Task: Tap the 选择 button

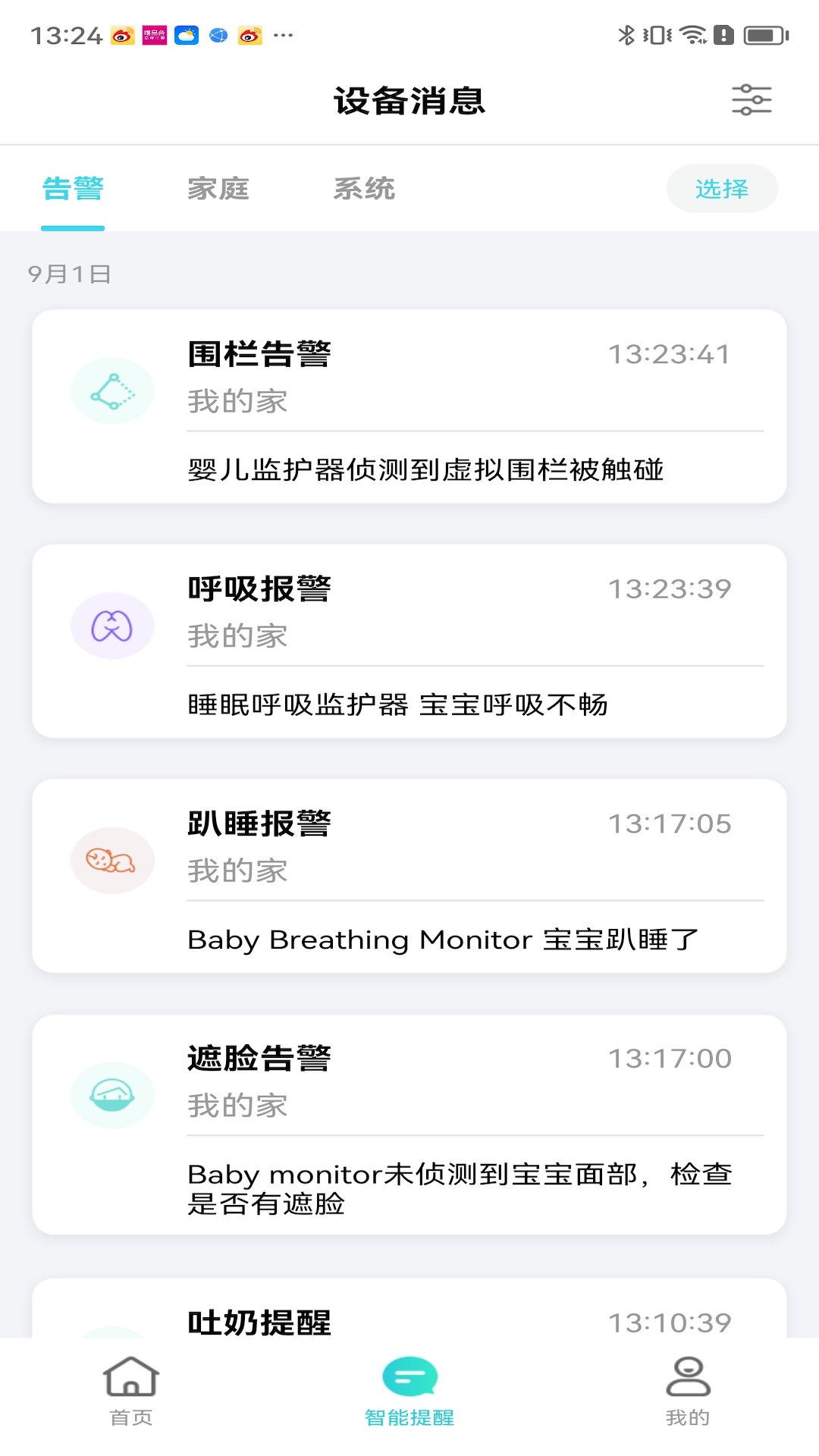Action: (x=722, y=189)
